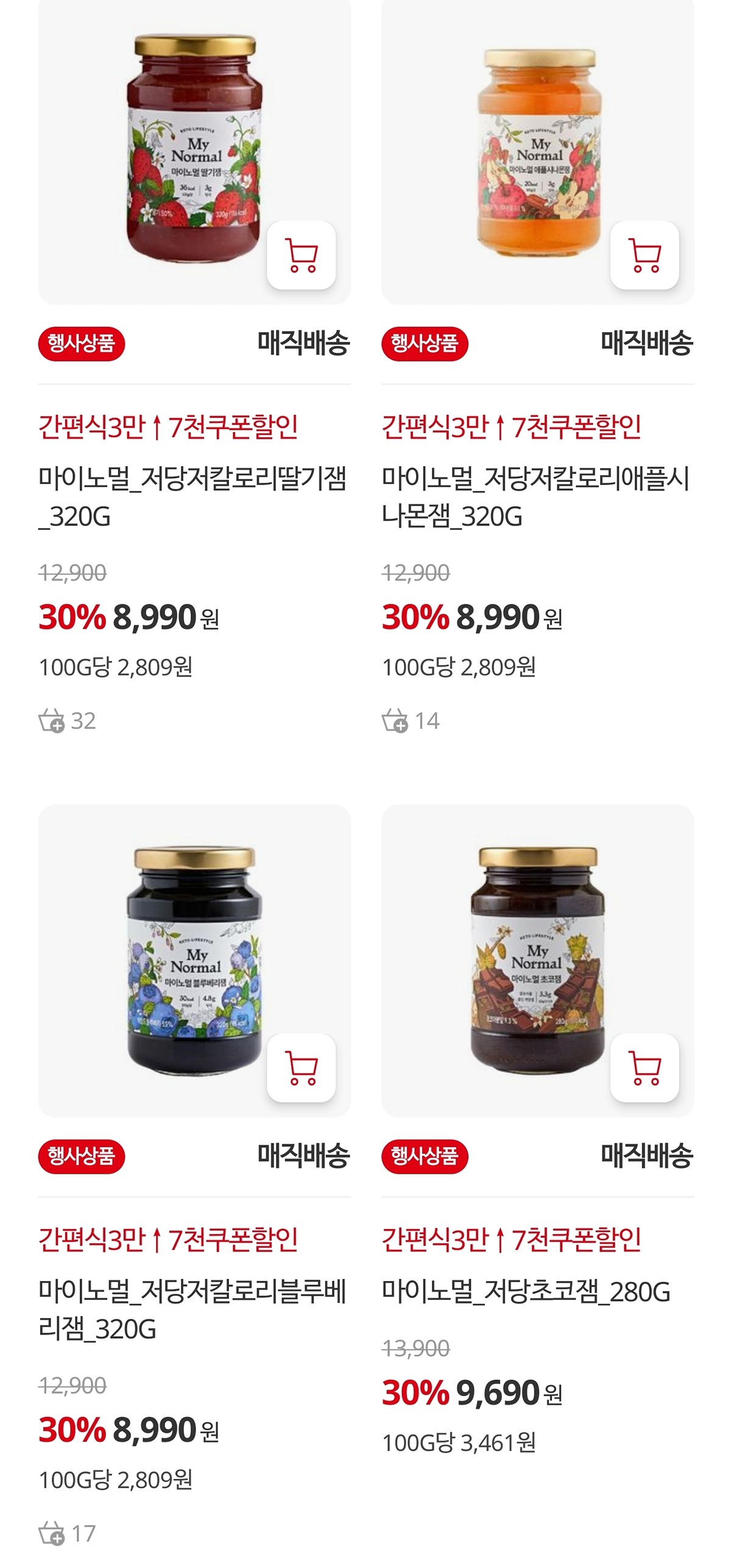The image size is (731, 1568).
Task: Add the blueberry jam (블루베리잼) to cart
Action: (x=301, y=1068)
